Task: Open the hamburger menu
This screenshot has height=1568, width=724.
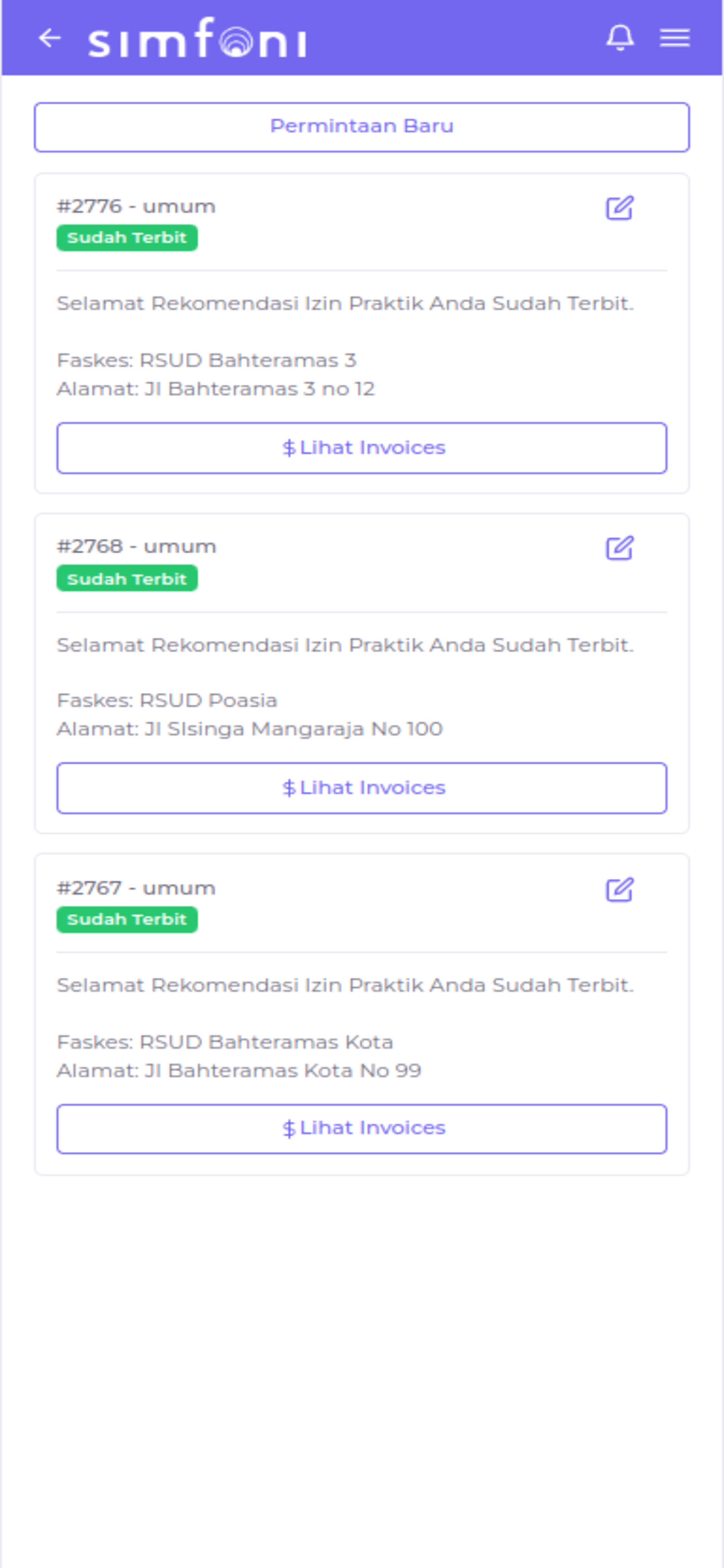Action: (x=675, y=38)
